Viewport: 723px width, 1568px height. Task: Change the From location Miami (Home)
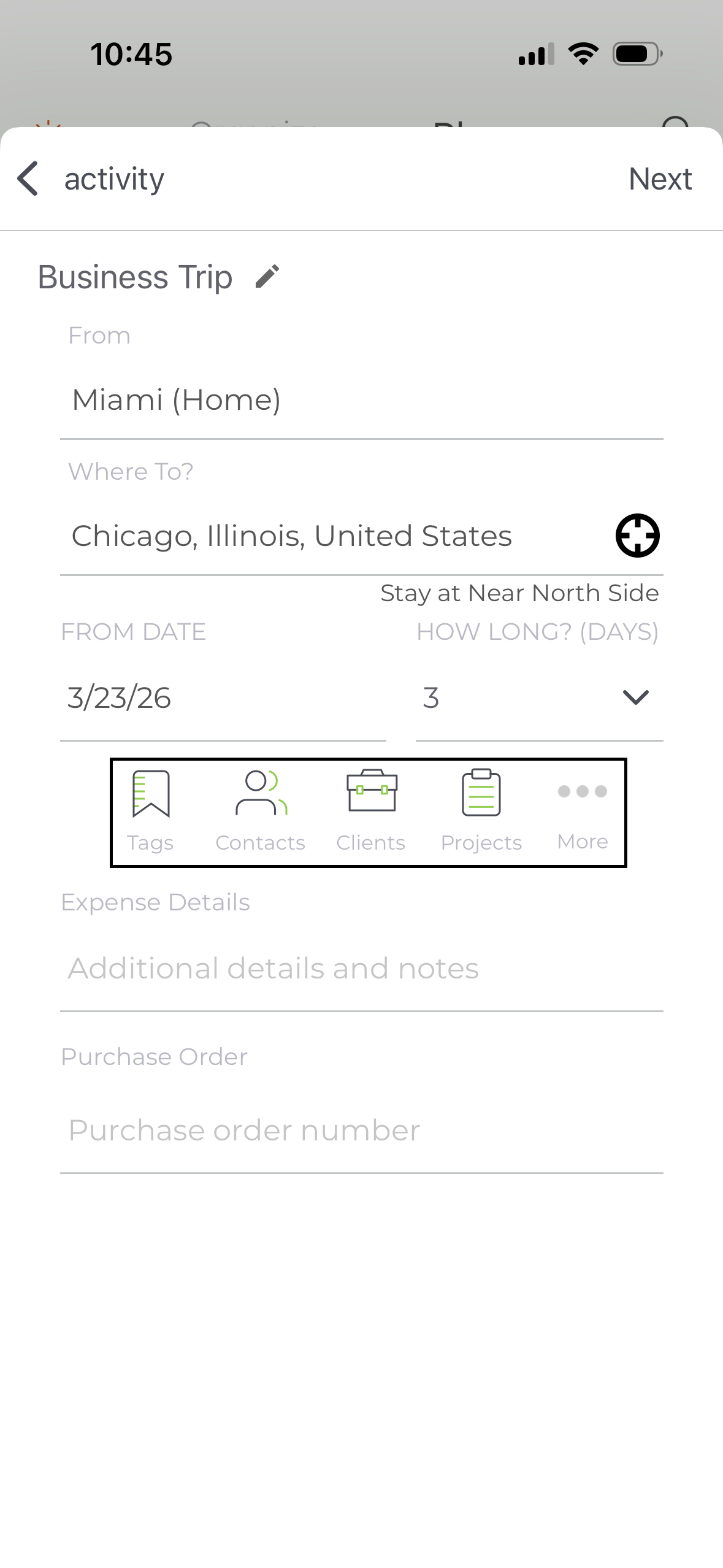(x=362, y=400)
